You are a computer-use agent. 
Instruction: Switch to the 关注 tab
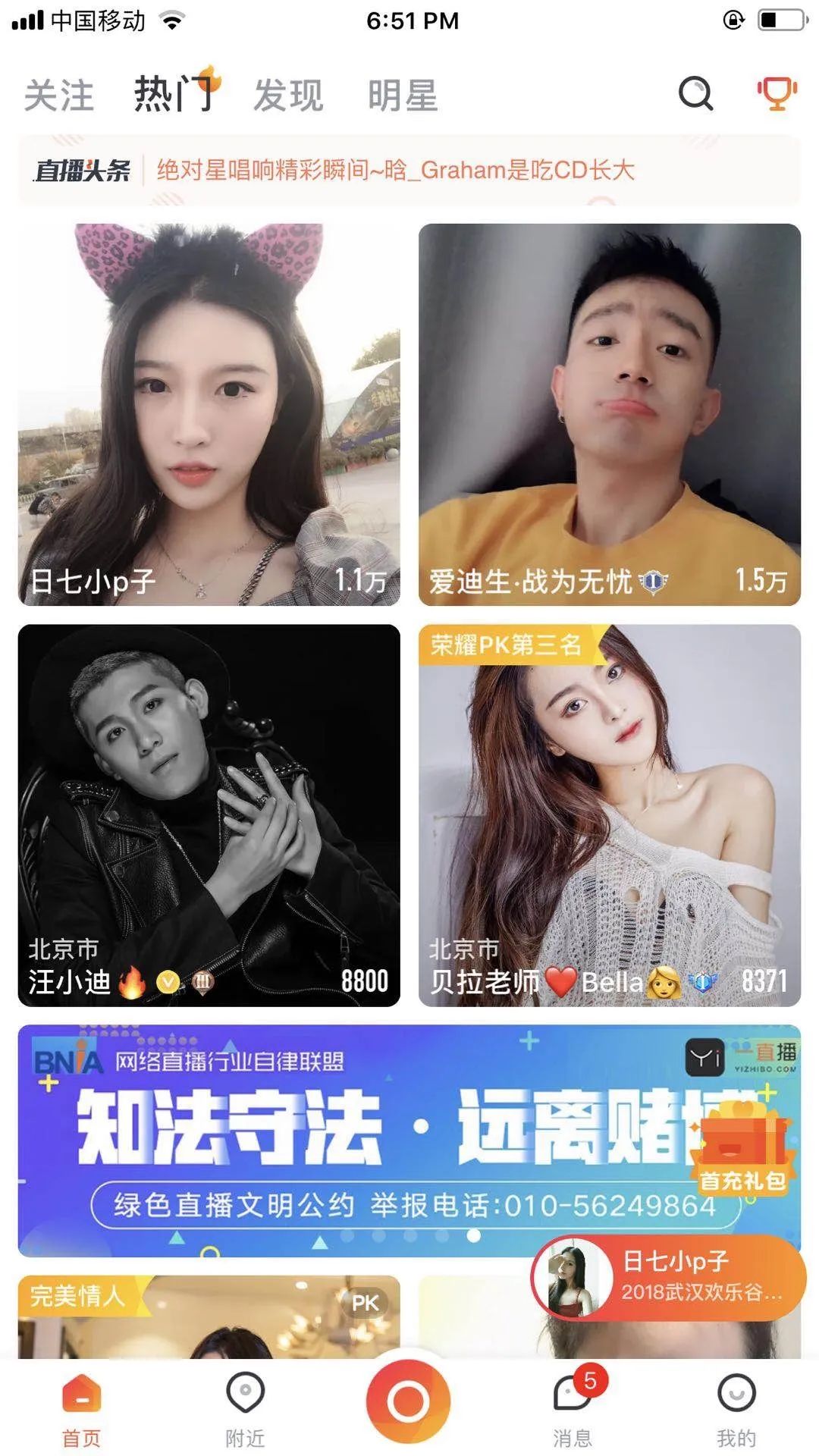[x=59, y=96]
